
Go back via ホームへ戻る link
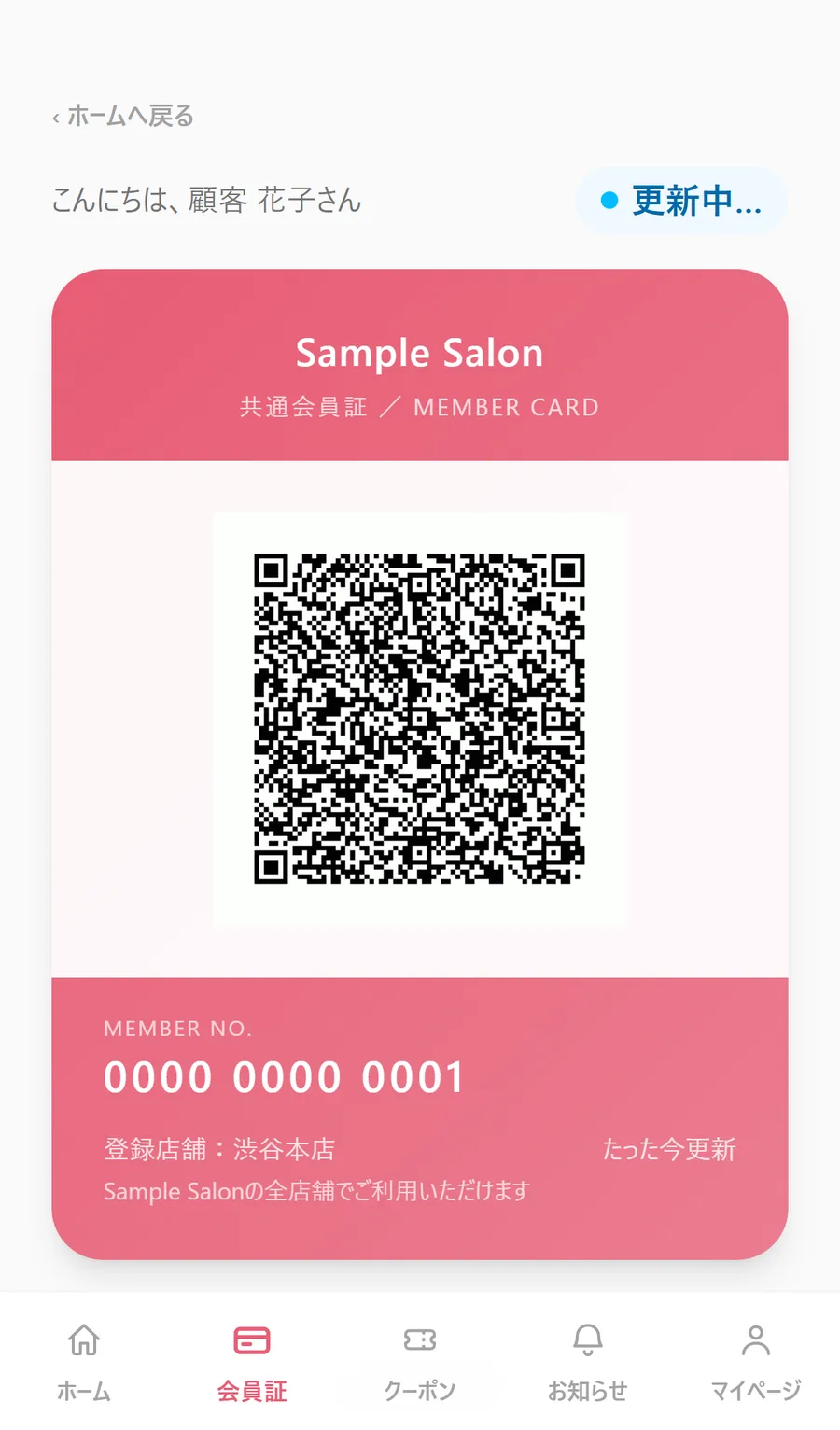coord(123,116)
